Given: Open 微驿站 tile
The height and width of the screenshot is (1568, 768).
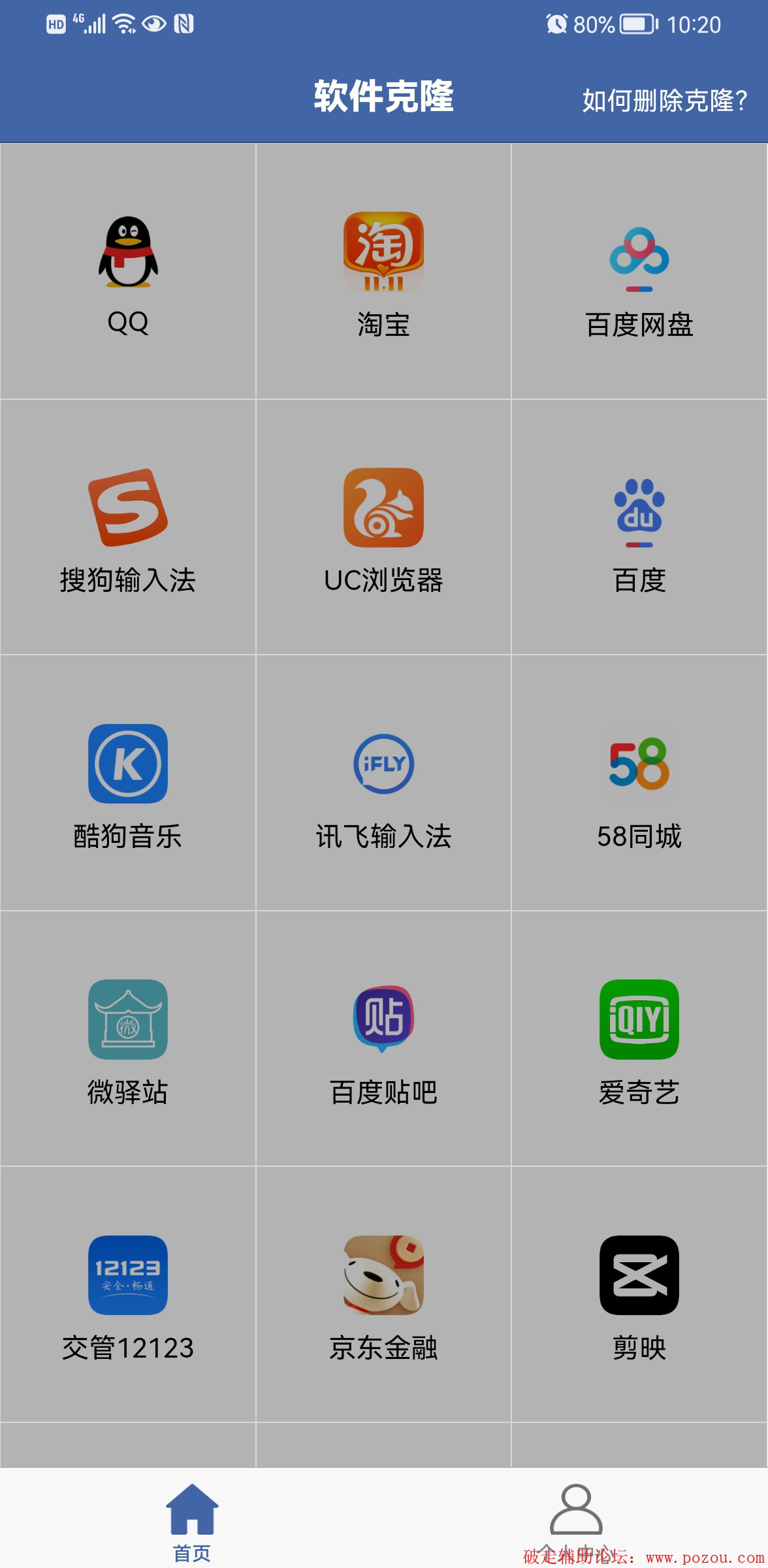Looking at the screenshot, I should 128,1039.
